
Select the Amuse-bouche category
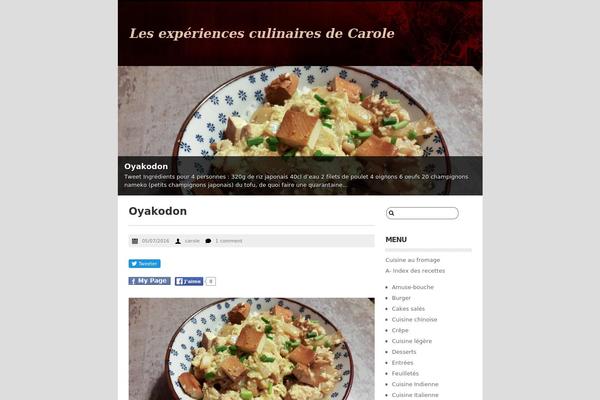pyautogui.click(x=412, y=287)
